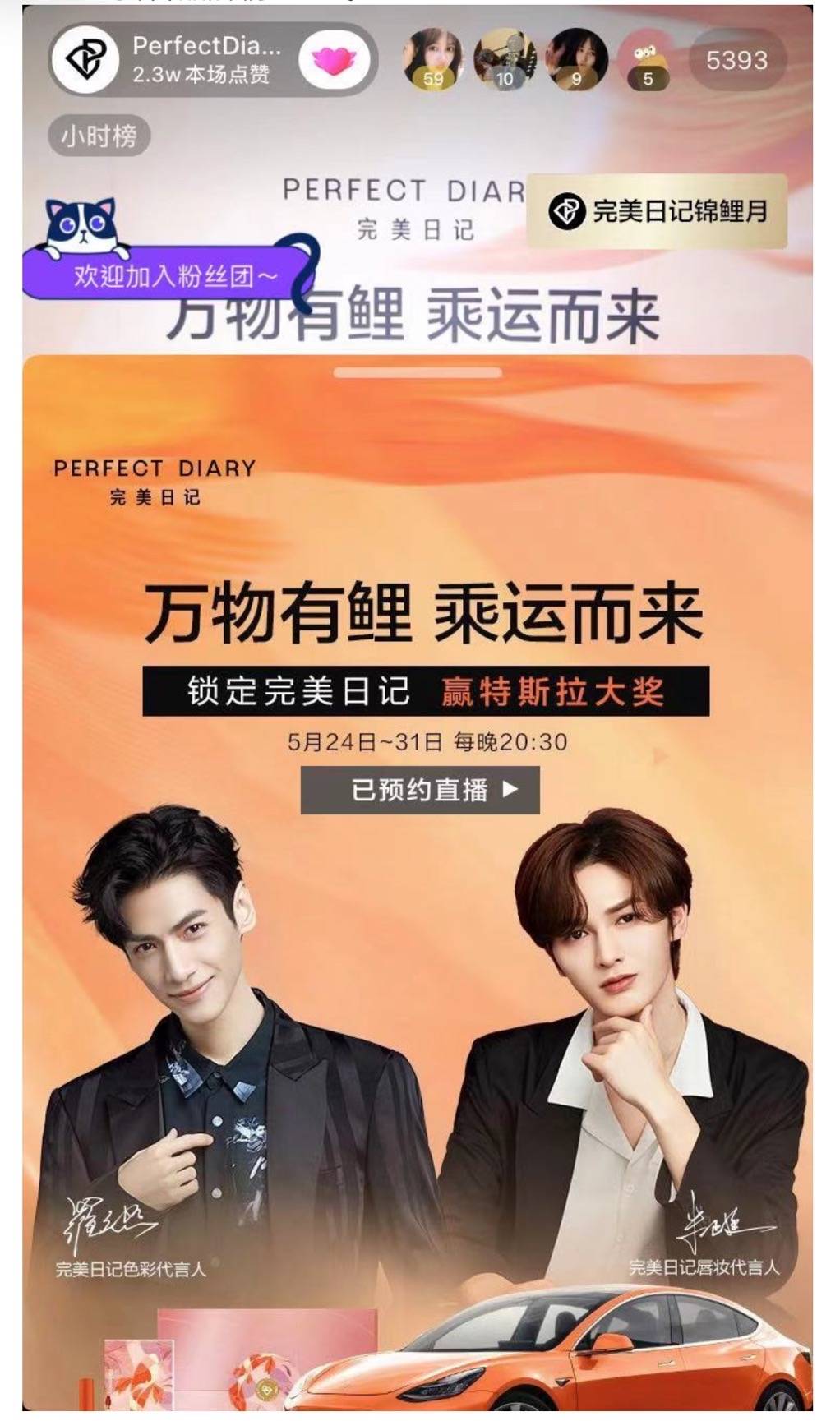Open the PerfectDiary host profile
Screen dimensions: 840x1421
pyautogui.click(x=87, y=59)
